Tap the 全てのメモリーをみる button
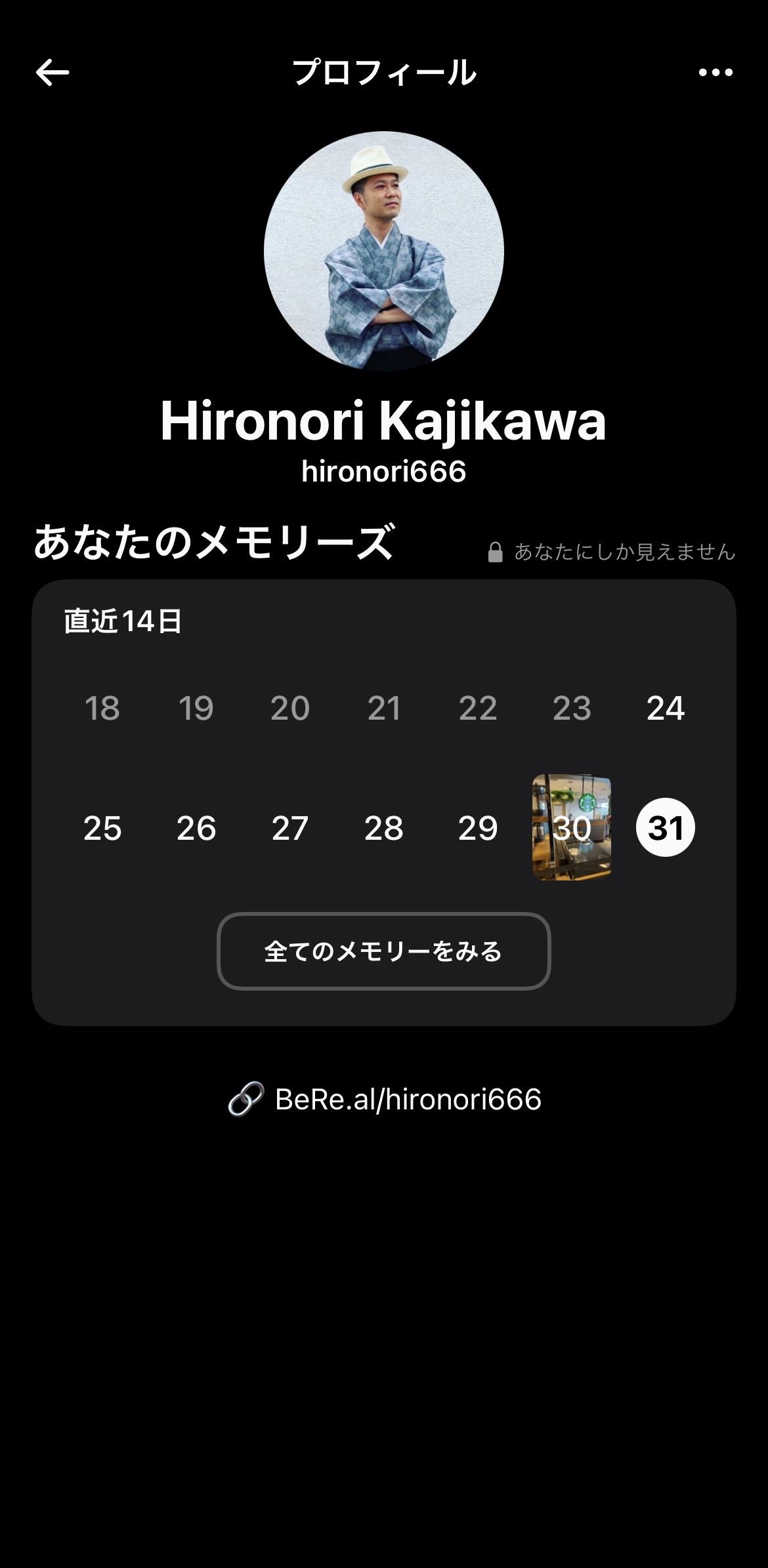 click(x=383, y=951)
